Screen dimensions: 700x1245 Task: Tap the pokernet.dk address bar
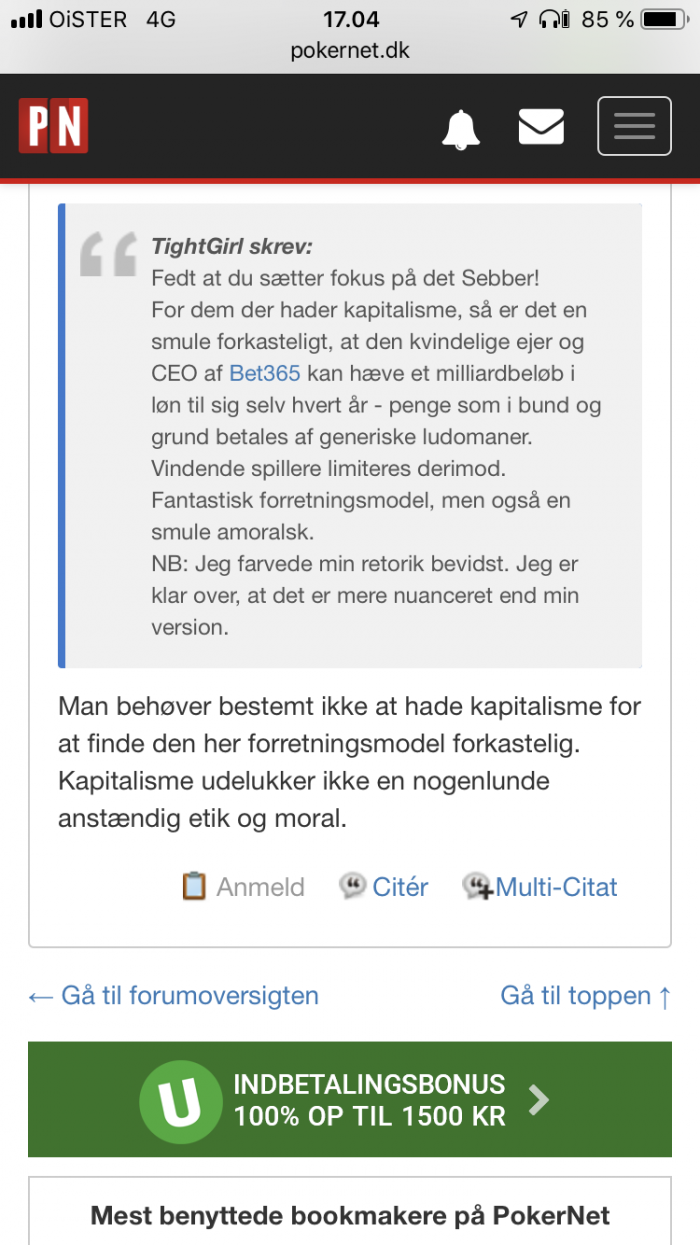click(350, 50)
